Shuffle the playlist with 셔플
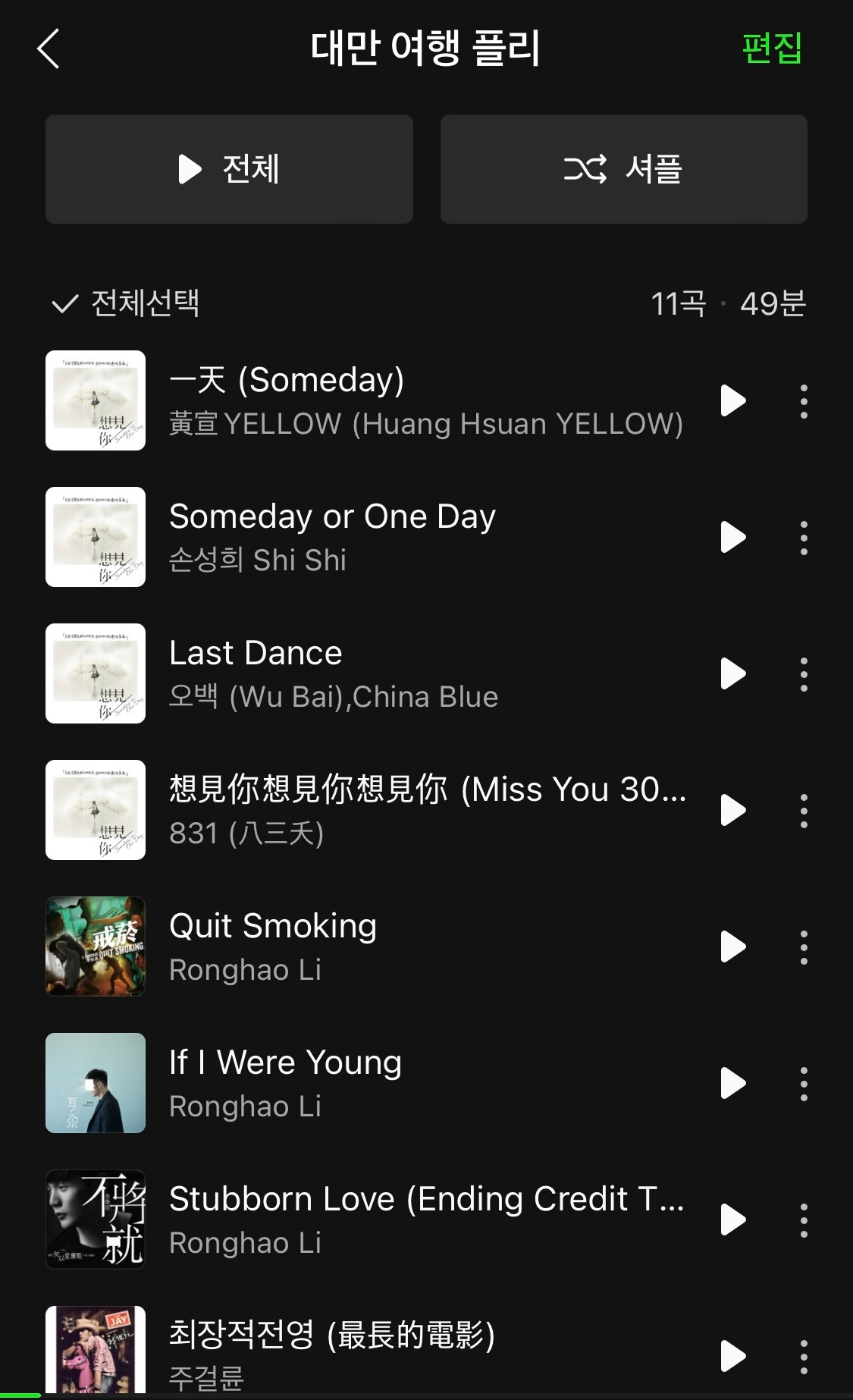The width and height of the screenshot is (853, 1400). point(623,169)
